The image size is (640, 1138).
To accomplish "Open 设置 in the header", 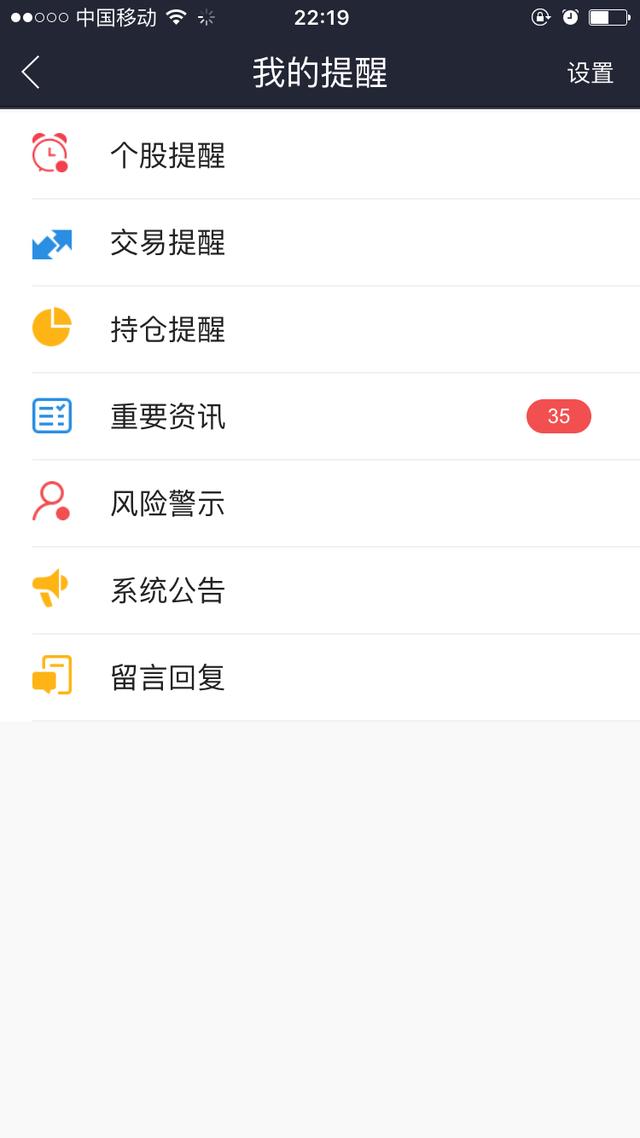I will click(590, 73).
